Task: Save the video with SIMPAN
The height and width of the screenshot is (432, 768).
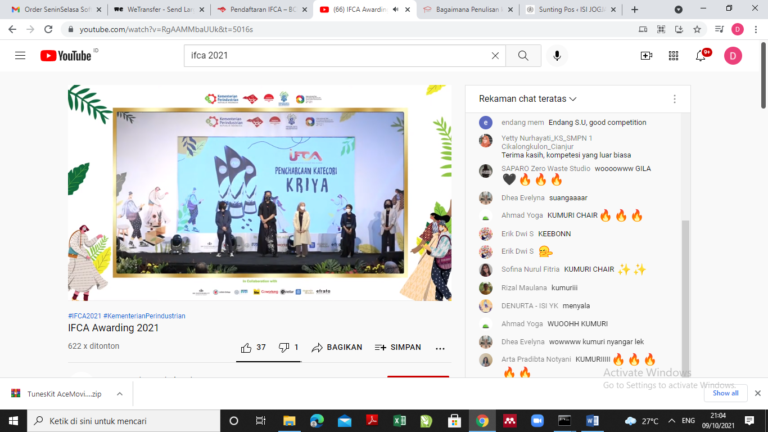Action: point(398,347)
